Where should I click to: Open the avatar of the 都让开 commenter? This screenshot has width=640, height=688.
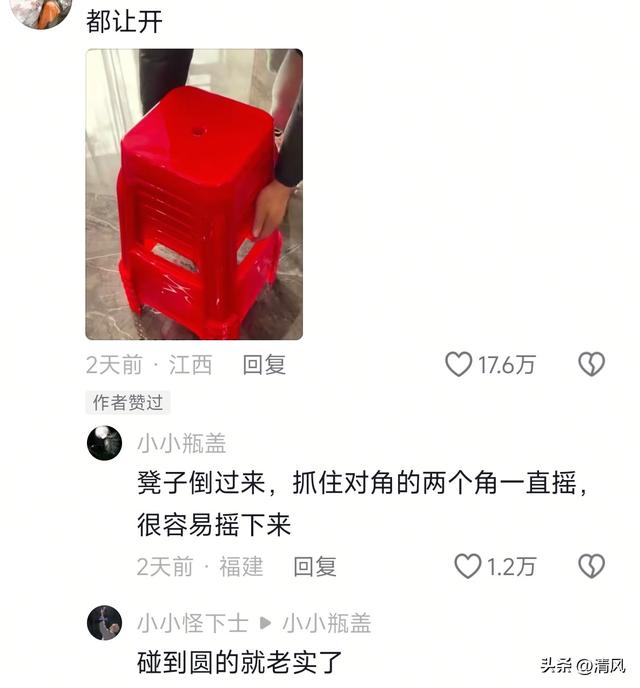[x=42, y=12]
